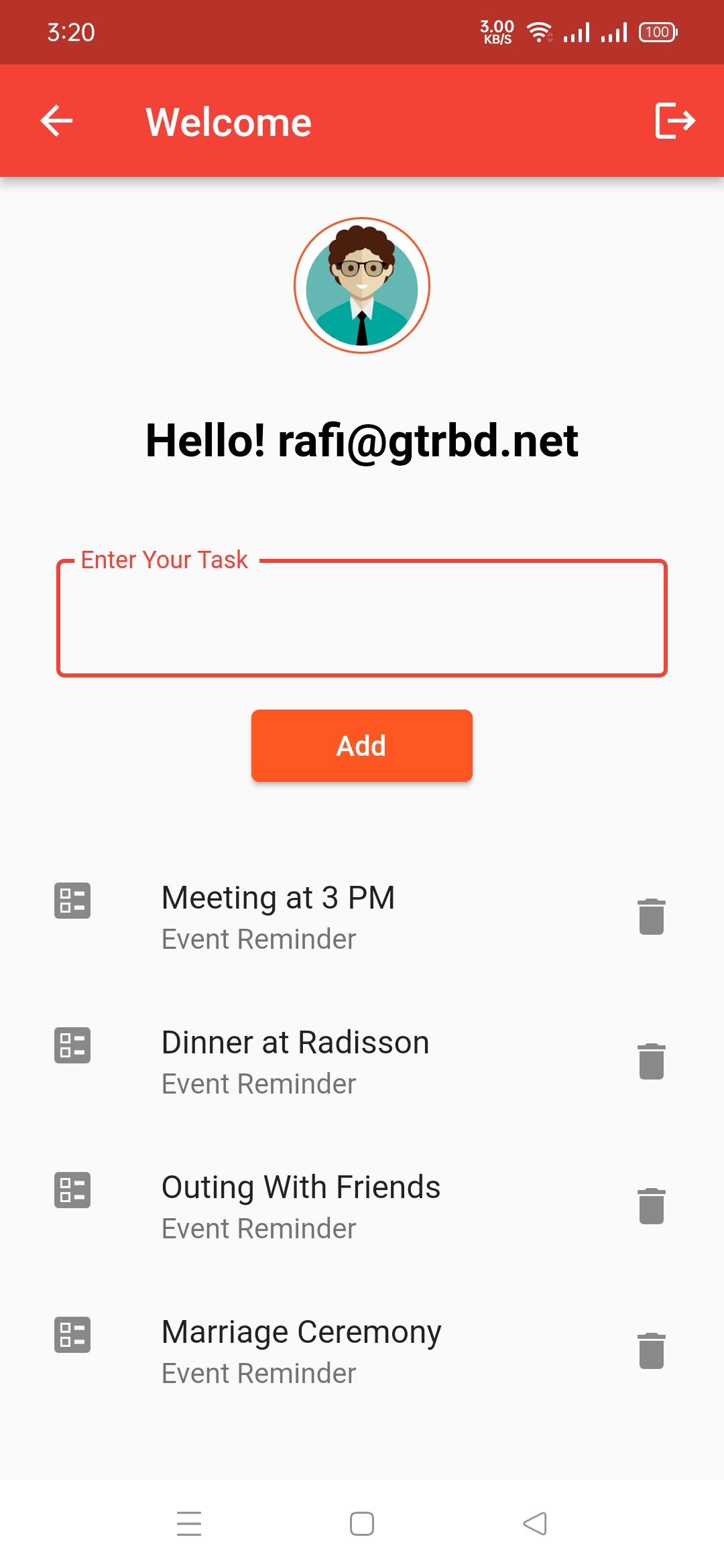Select the note icon for Marriage Ceremony
Screen dimensions: 724x1568
pos(72,1336)
